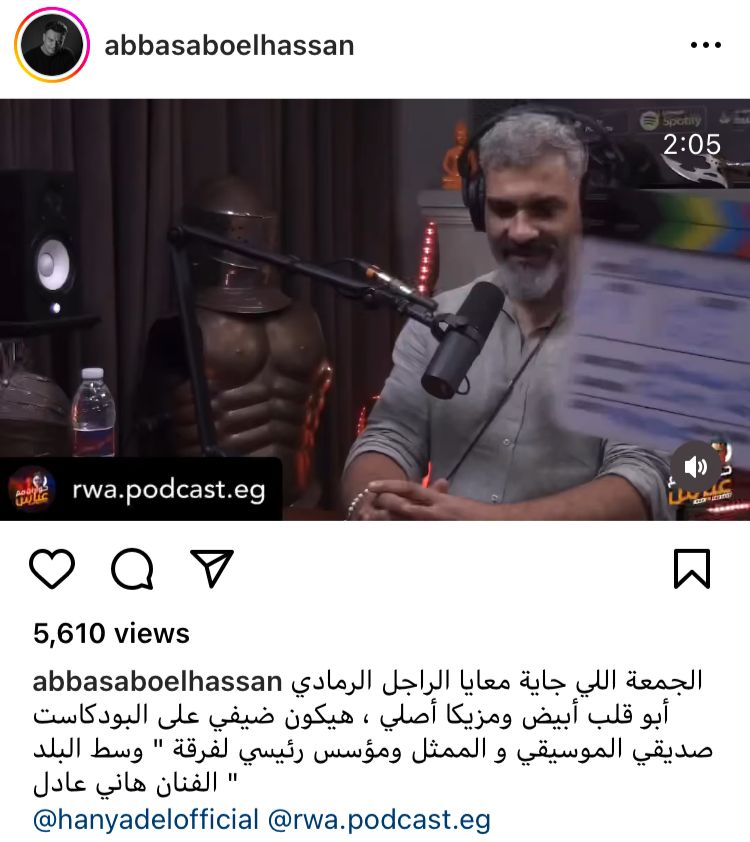Tap the tagged rwa.podcast.eg label on video
Image resolution: width=750 pixels, height=842 pixels.
(141, 490)
